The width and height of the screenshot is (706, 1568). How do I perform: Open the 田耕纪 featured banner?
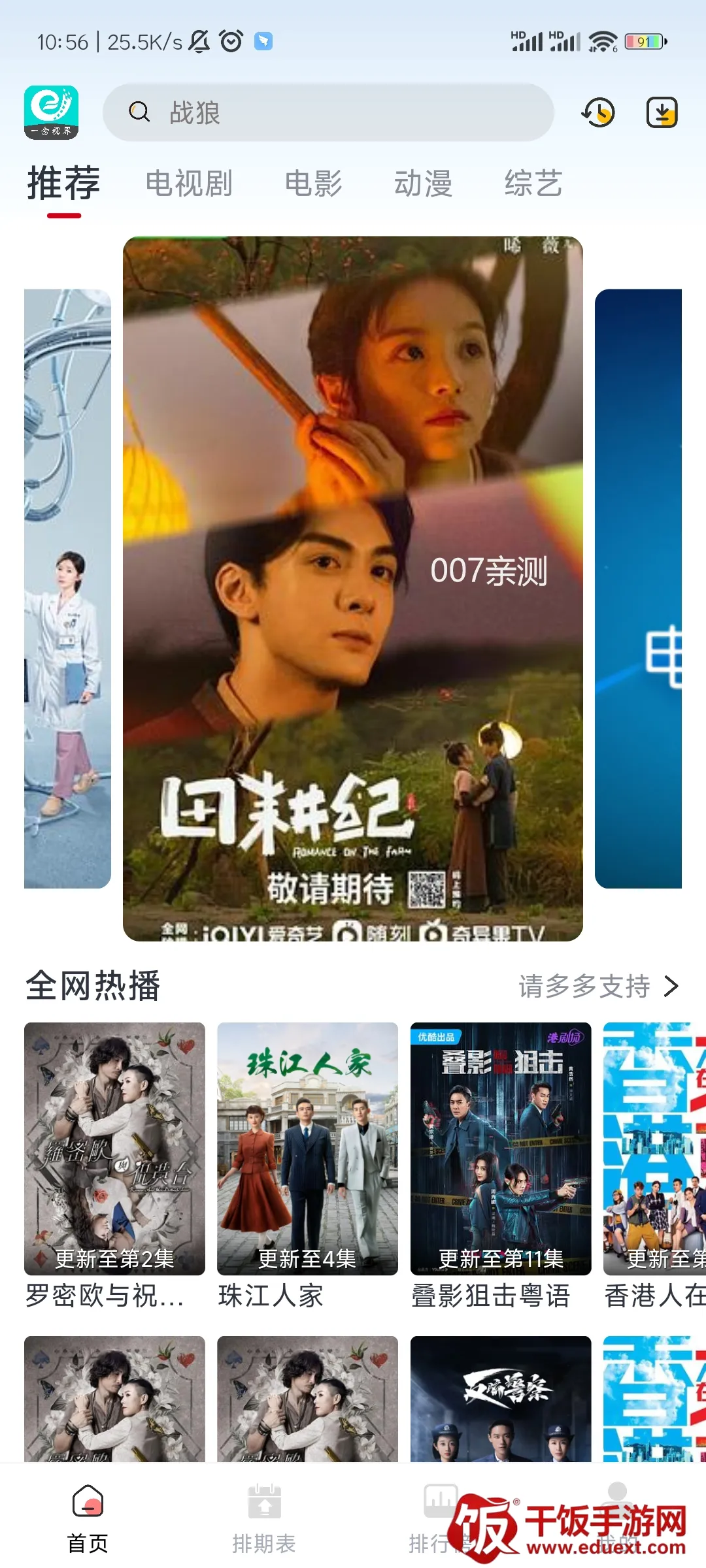pyautogui.click(x=353, y=588)
